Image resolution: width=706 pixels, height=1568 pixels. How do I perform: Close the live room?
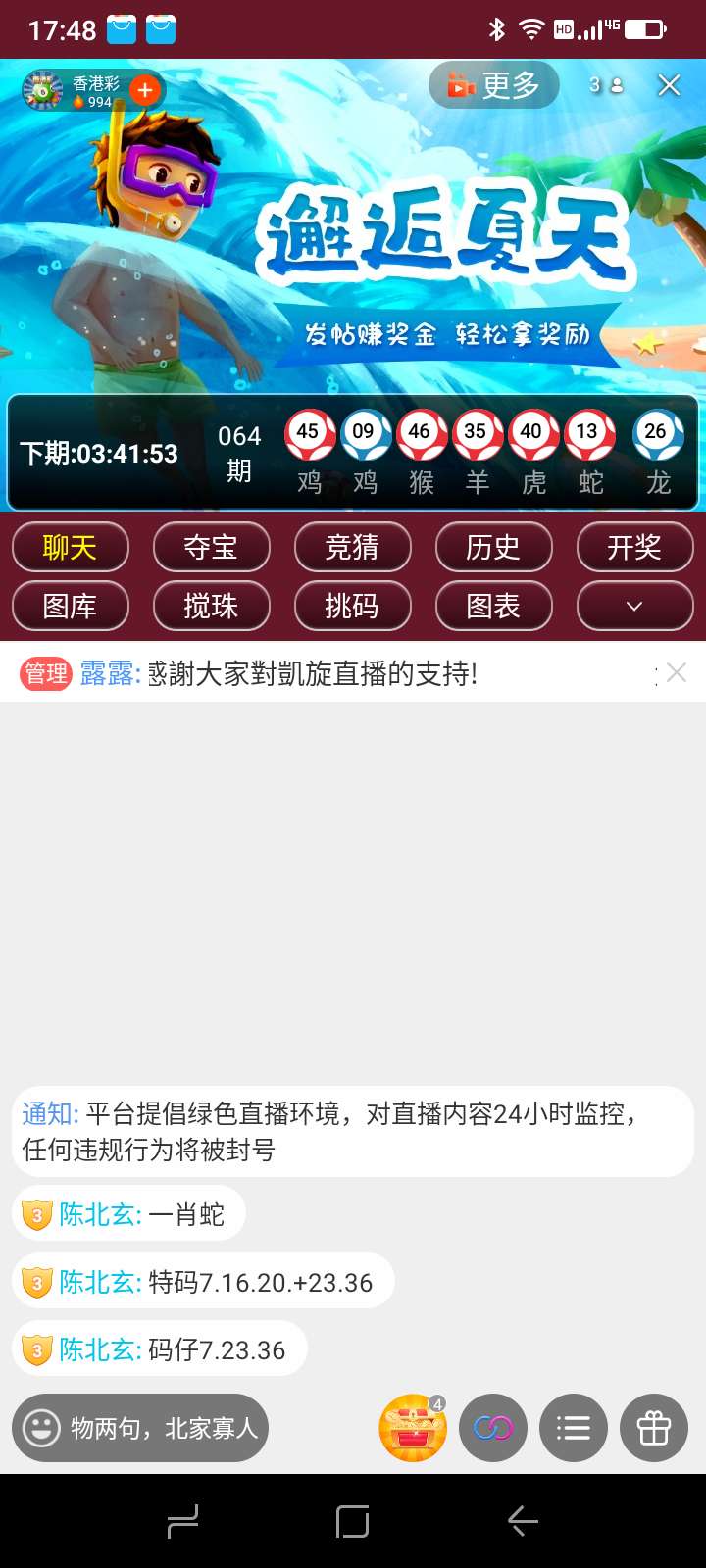click(669, 85)
